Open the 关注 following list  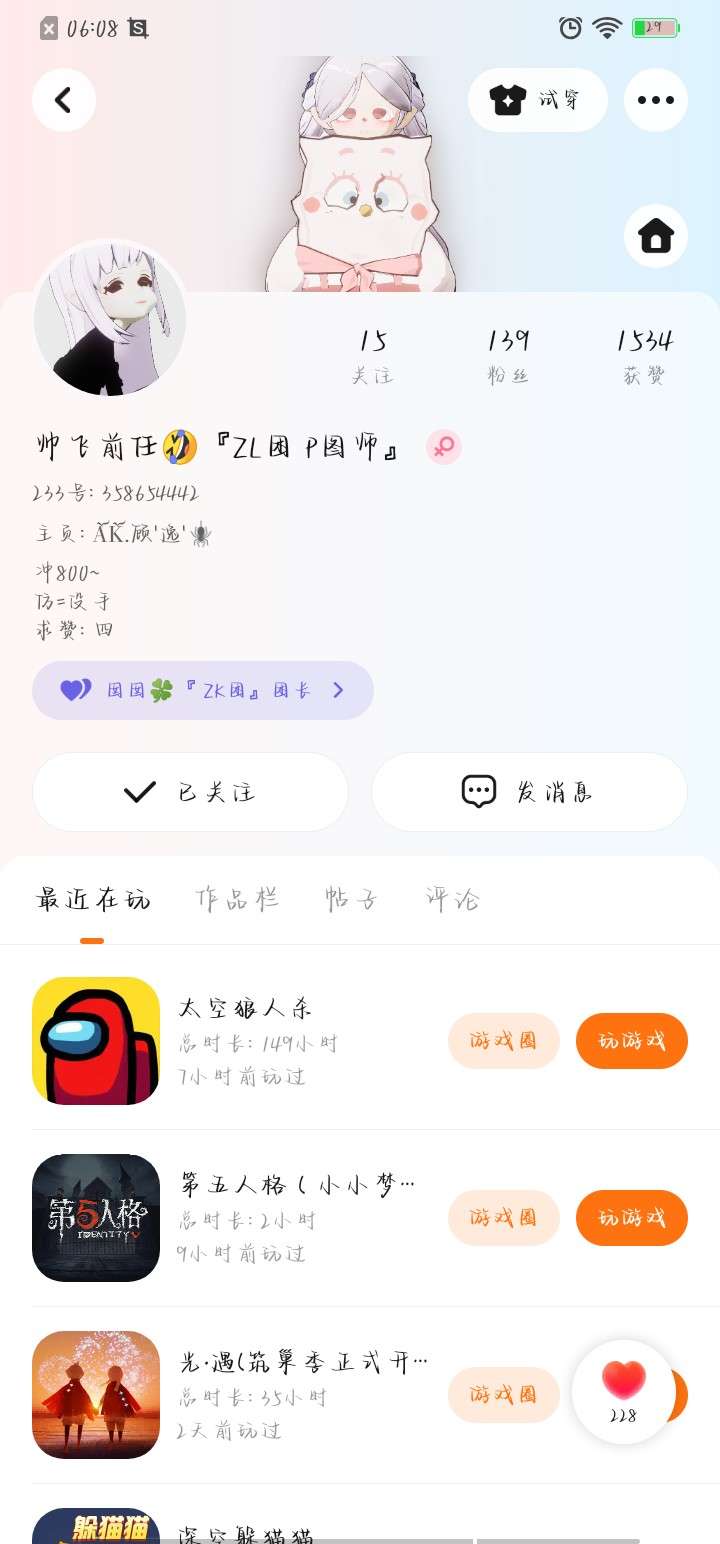click(372, 356)
